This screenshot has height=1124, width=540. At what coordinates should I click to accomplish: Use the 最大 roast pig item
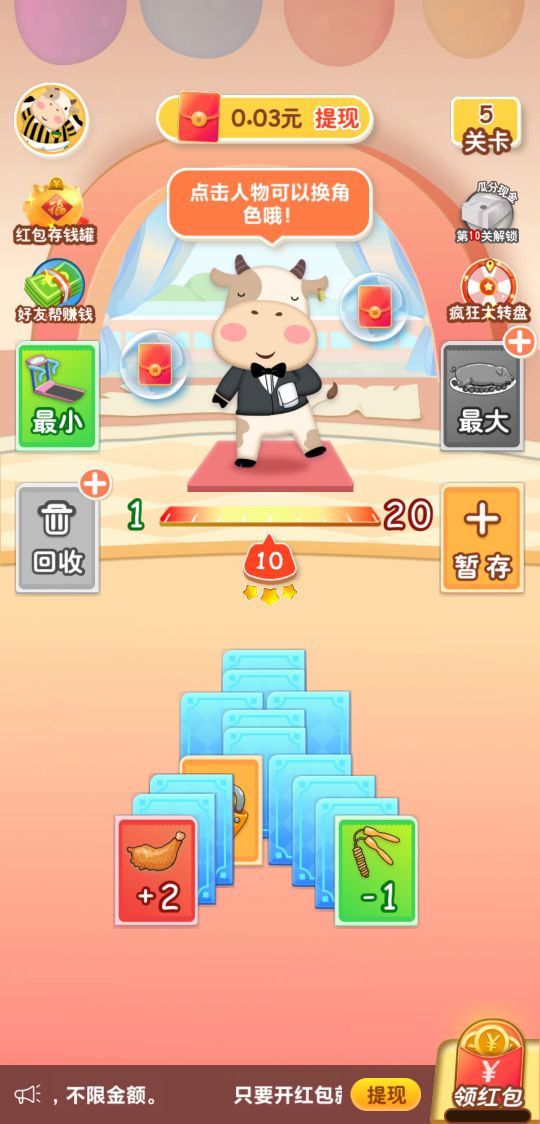[x=483, y=396]
